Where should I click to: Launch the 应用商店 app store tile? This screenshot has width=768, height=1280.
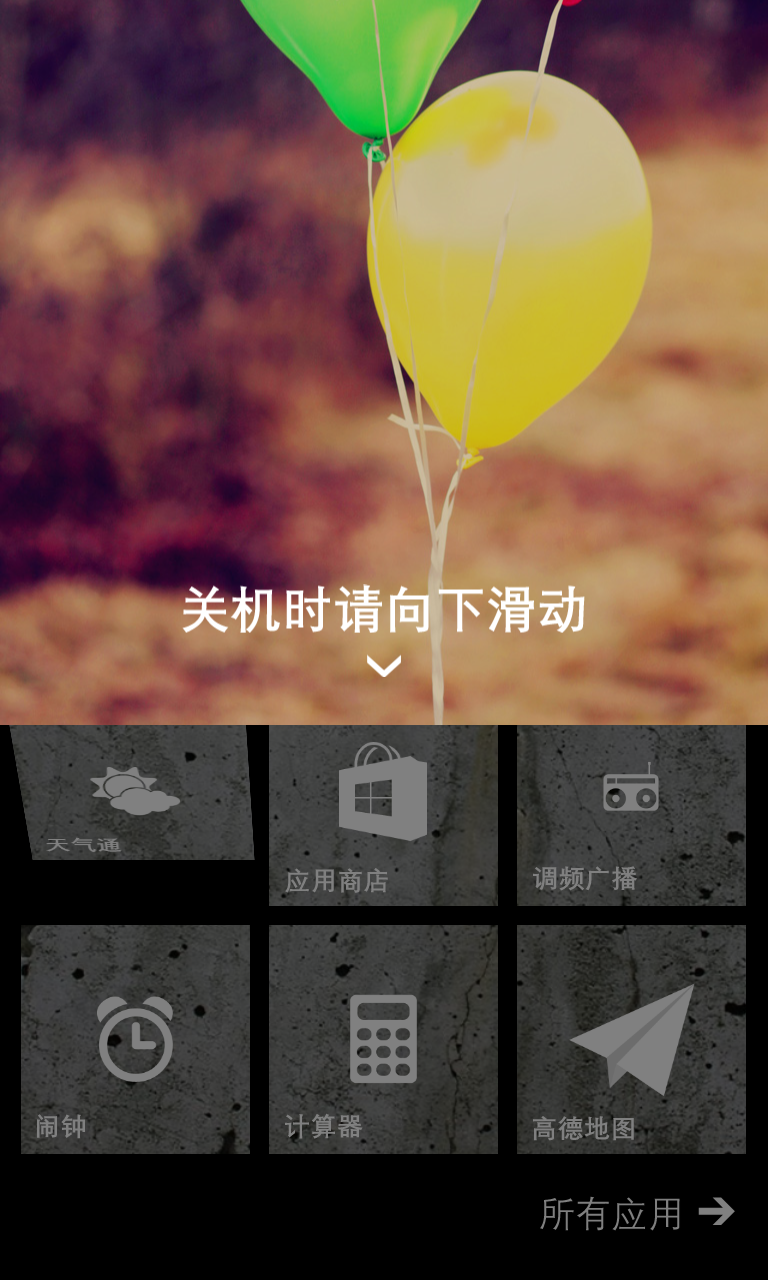[x=383, y=815]
